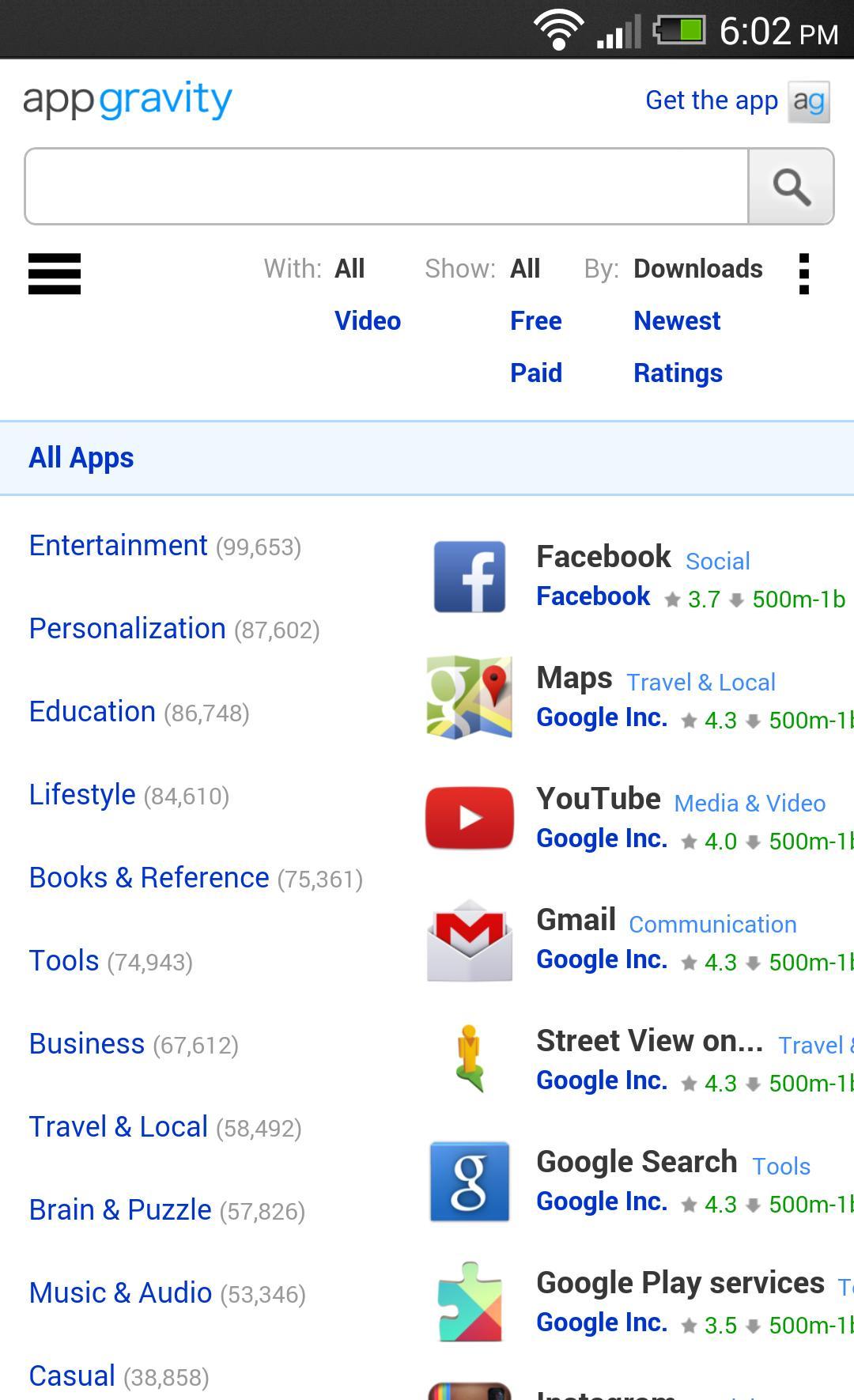Tap the Get the app link

point(711,100)
